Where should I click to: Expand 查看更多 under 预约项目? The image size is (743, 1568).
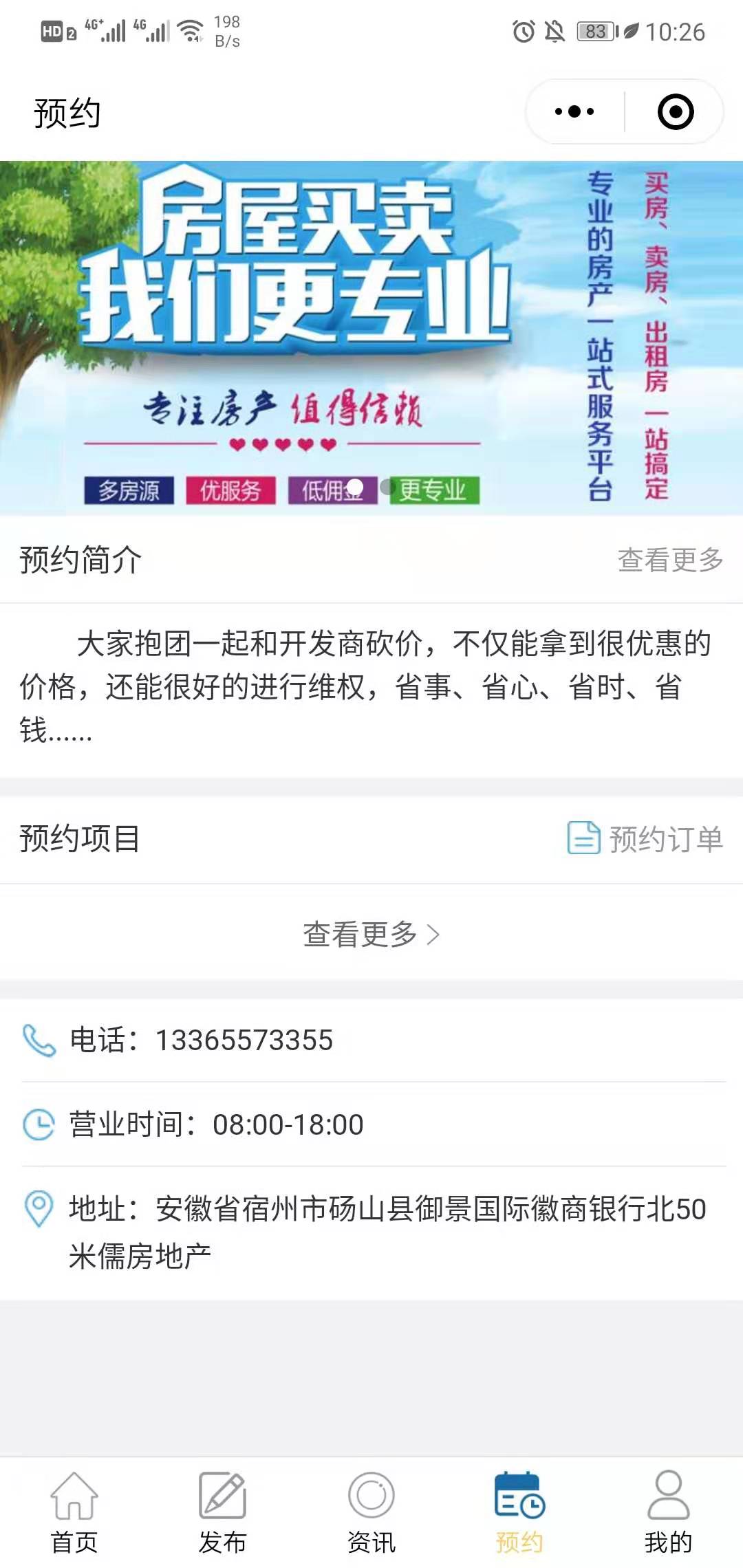[x=371, y=934]
